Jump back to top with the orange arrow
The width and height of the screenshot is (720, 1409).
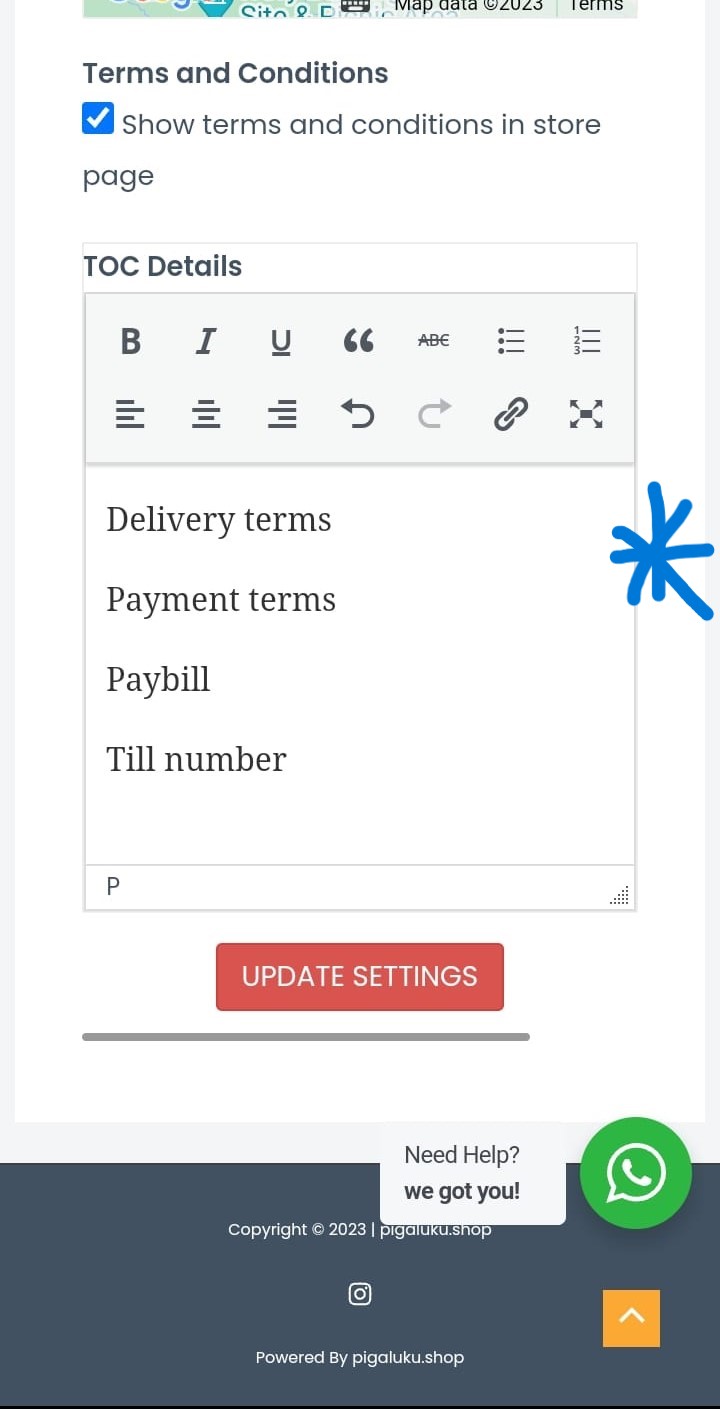631,1318
